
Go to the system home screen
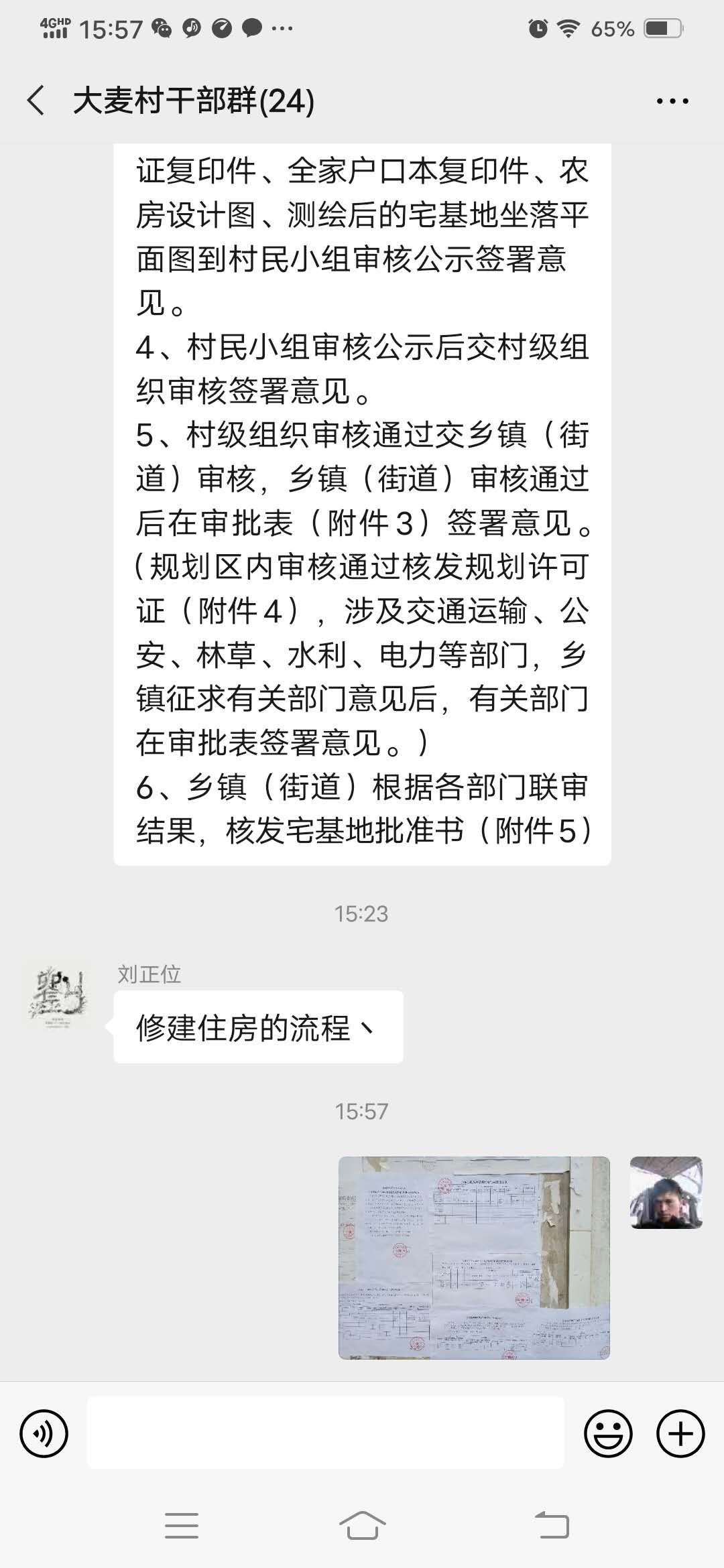(x=362, y=1526)
